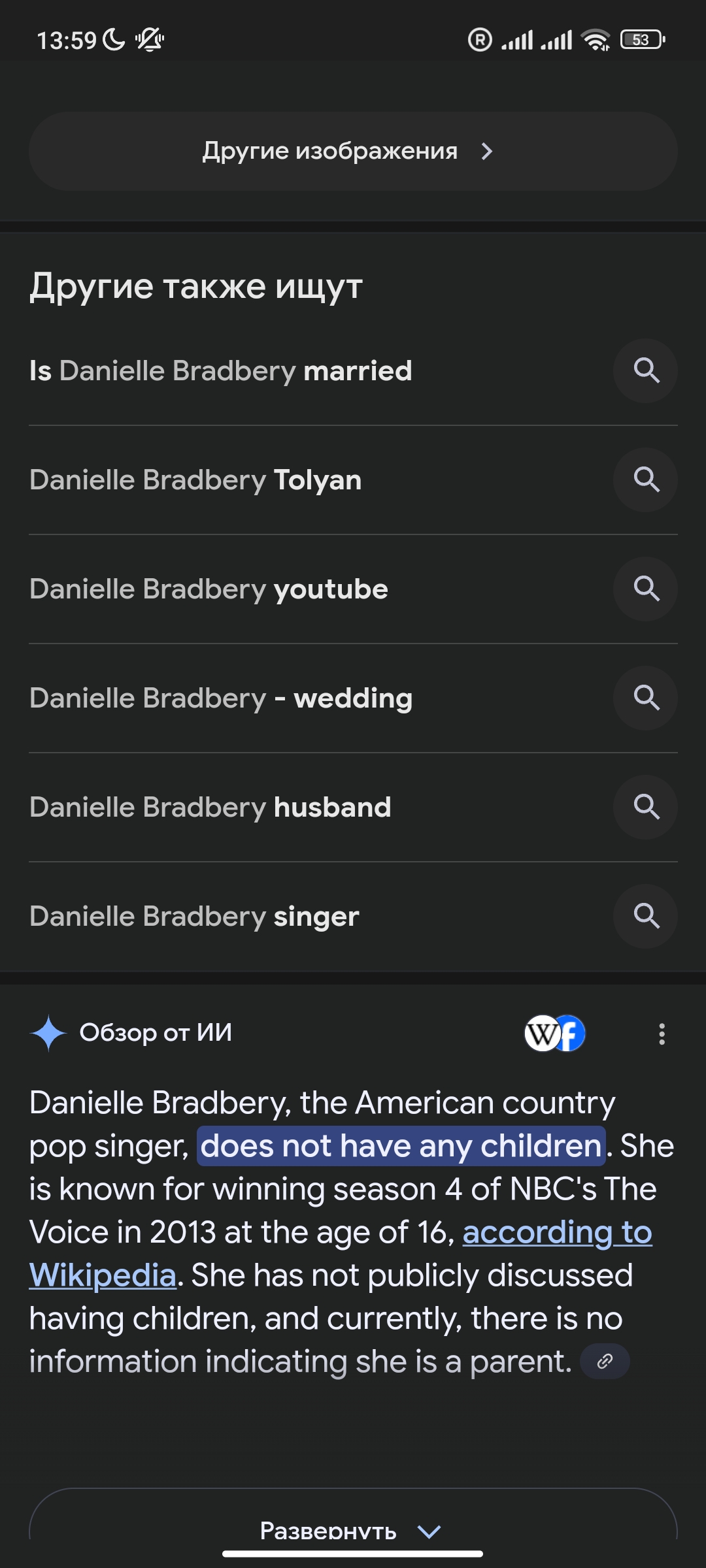The width and height of the screenshot is (706, 1568).
Task: Choose the Danielle Bradbery - wedding suggestion
Action: point(353,698)
